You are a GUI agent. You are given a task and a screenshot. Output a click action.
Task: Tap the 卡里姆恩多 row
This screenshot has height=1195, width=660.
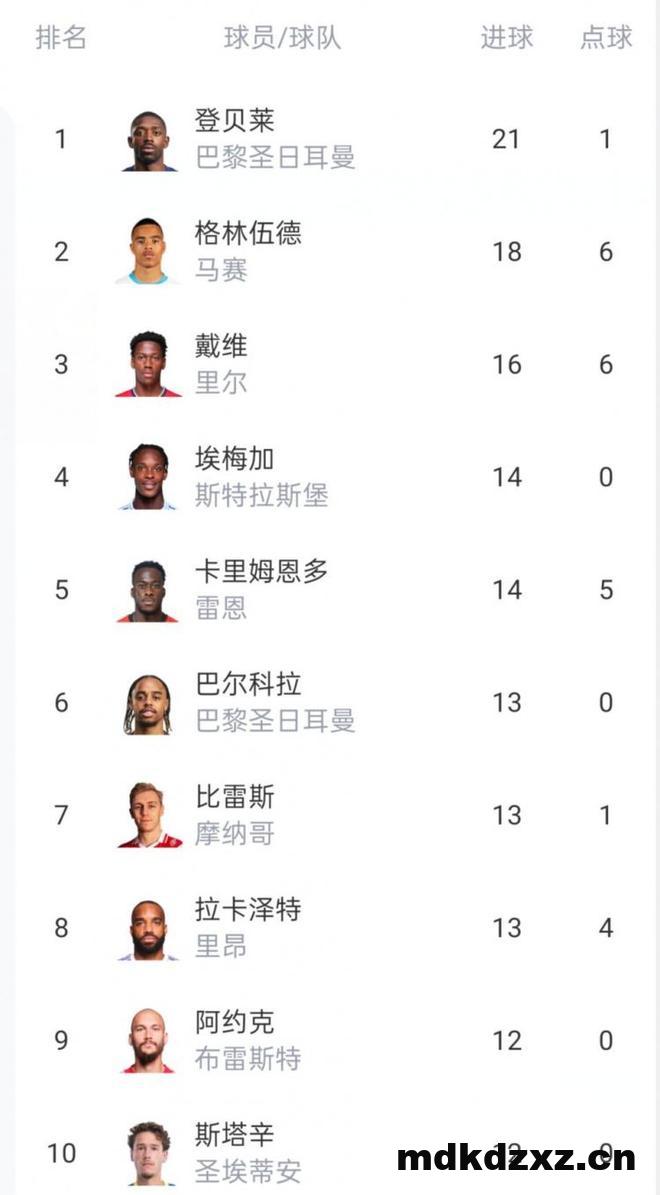(261, 573)
